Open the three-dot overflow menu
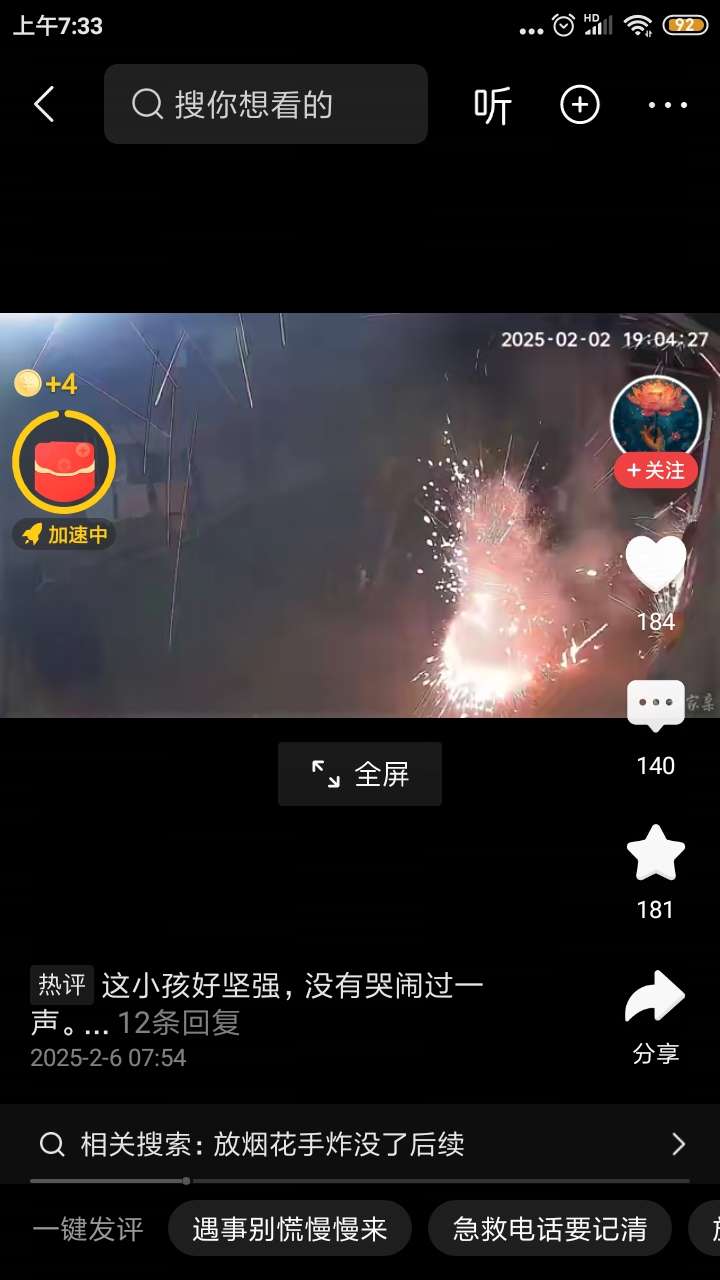 tap(668, 105)
